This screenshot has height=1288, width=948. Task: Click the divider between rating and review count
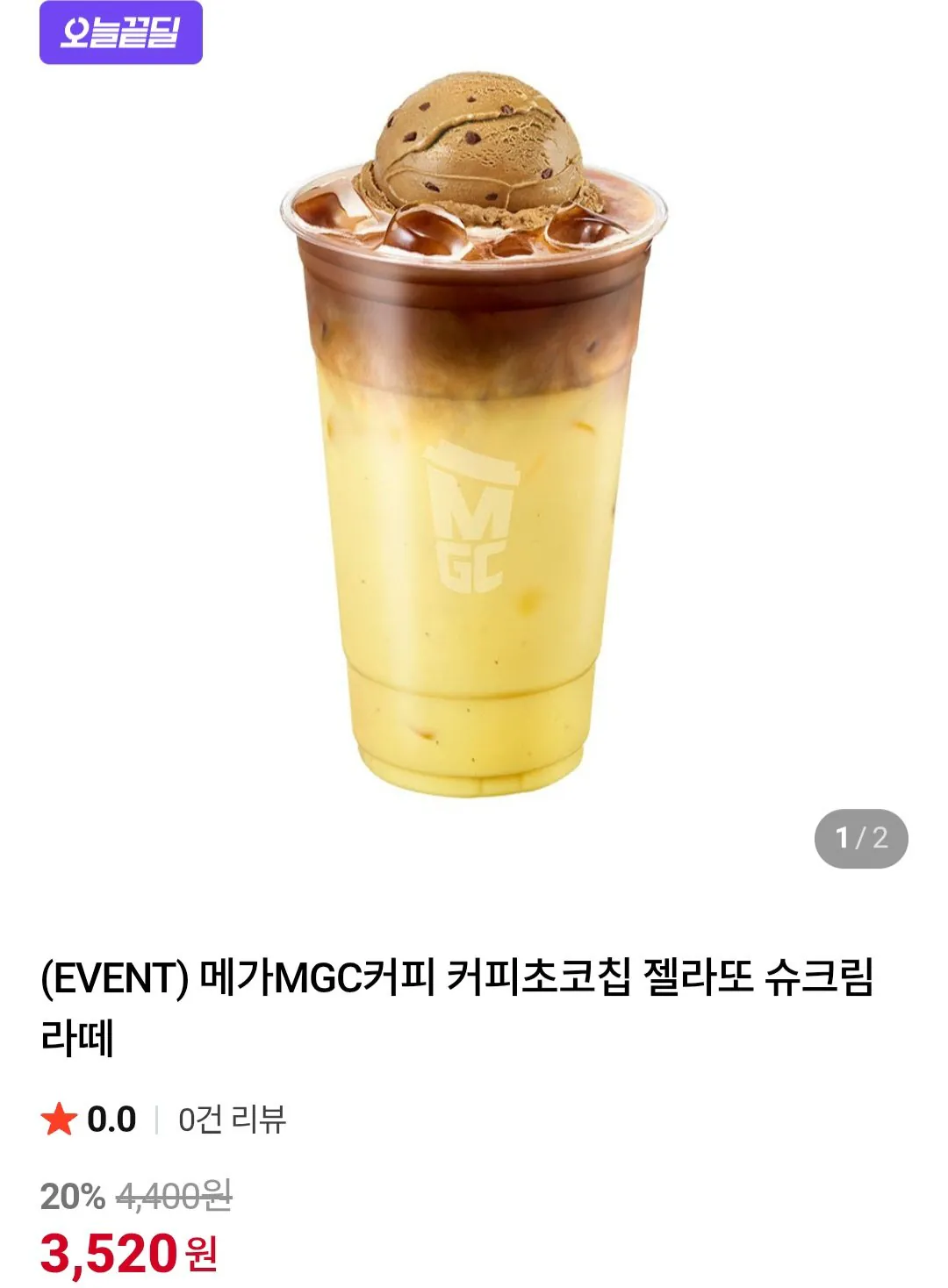pyautogui.click(x=156, y=1116)
